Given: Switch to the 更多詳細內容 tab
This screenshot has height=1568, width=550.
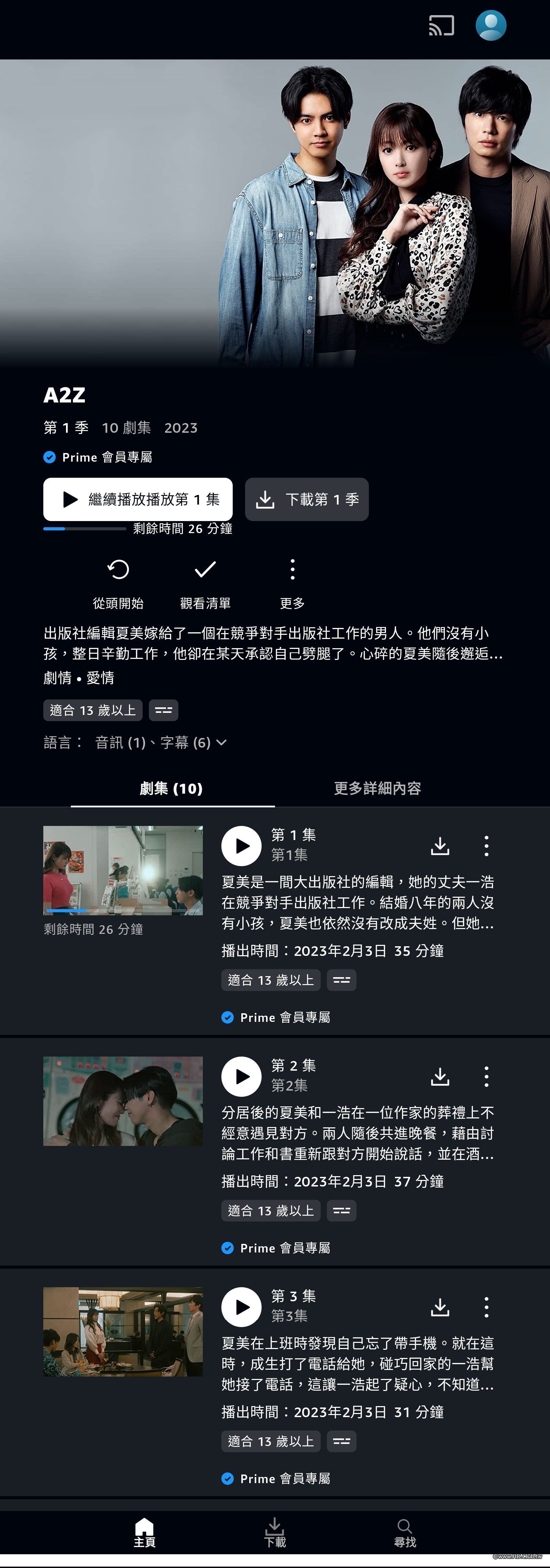Looking at the screenshot, I should point(377,788).
